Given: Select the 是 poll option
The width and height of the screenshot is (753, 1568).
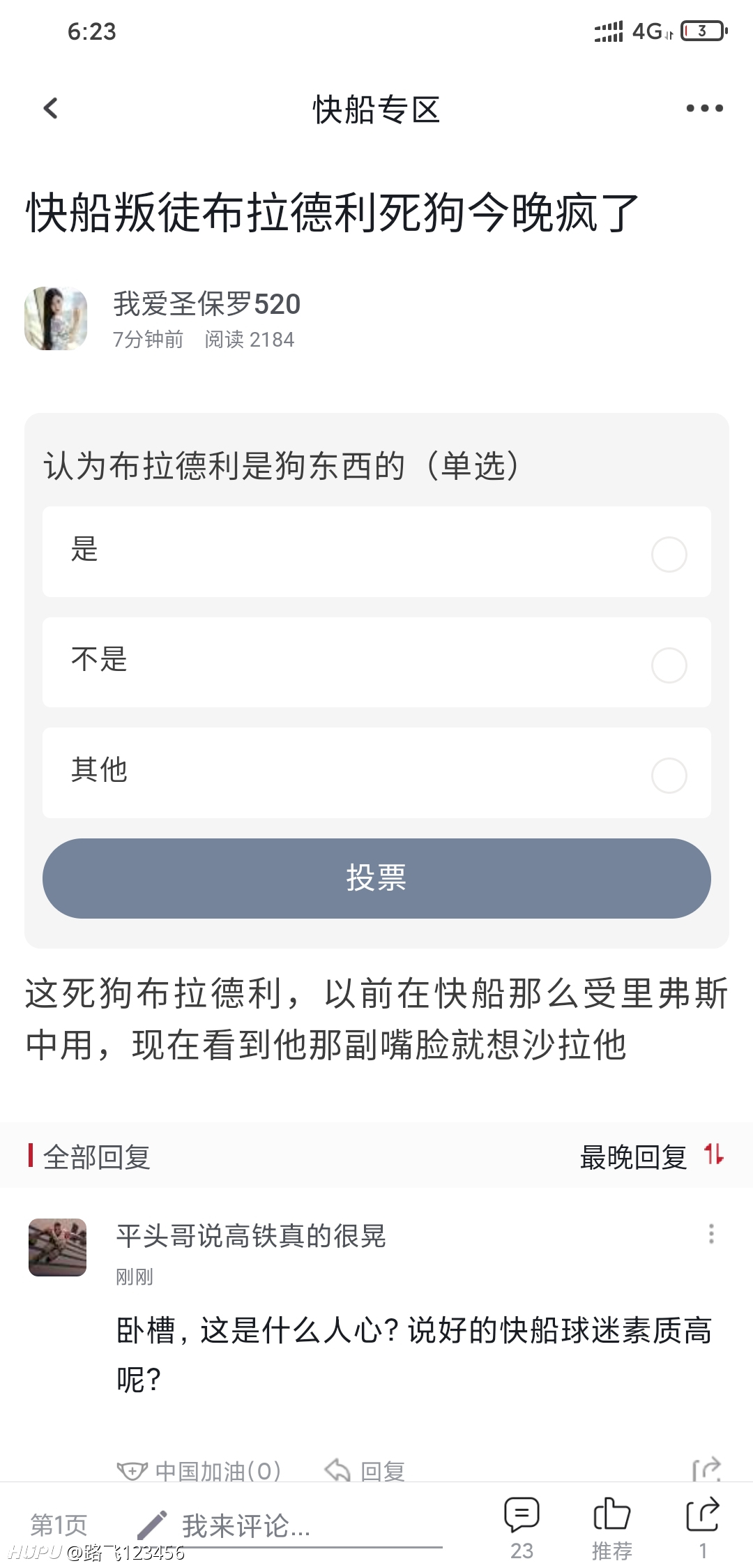Looking at the screenshot, I should pyautogui.click(x=376, y=552).
